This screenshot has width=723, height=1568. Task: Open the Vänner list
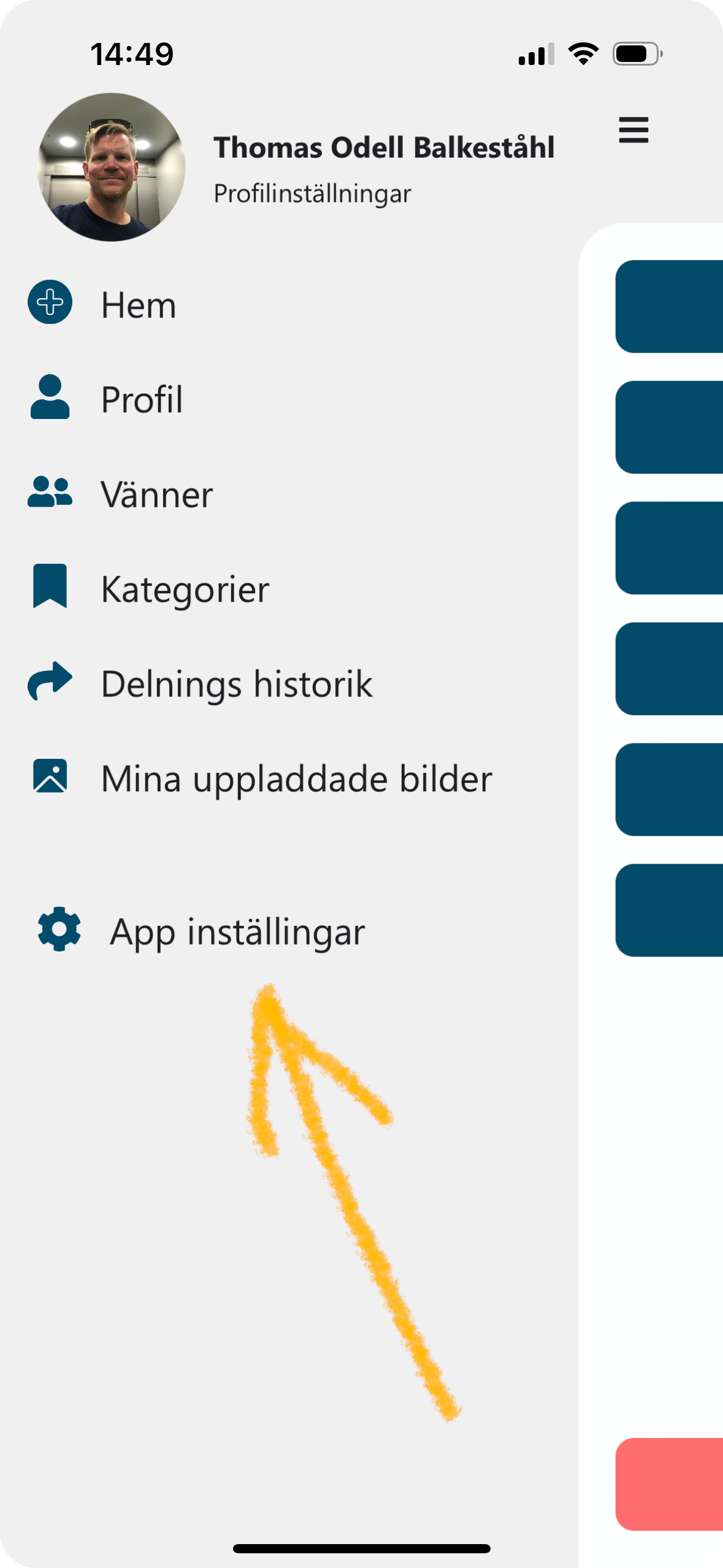pyautogui.click(x=156, y=494)
